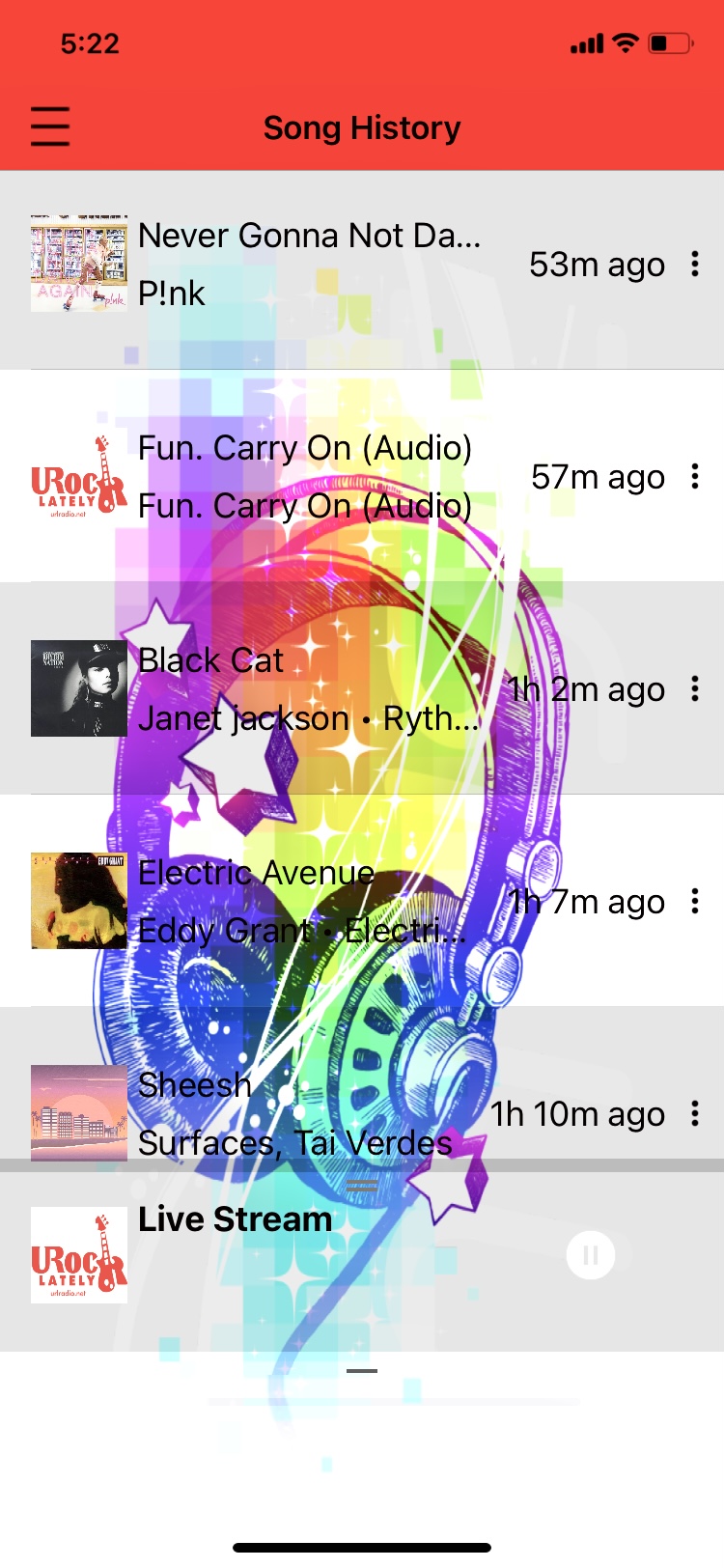724x1568 pixels.
Task: Open overflow menu for Black Cat
Action: click(x=695, y=688)
